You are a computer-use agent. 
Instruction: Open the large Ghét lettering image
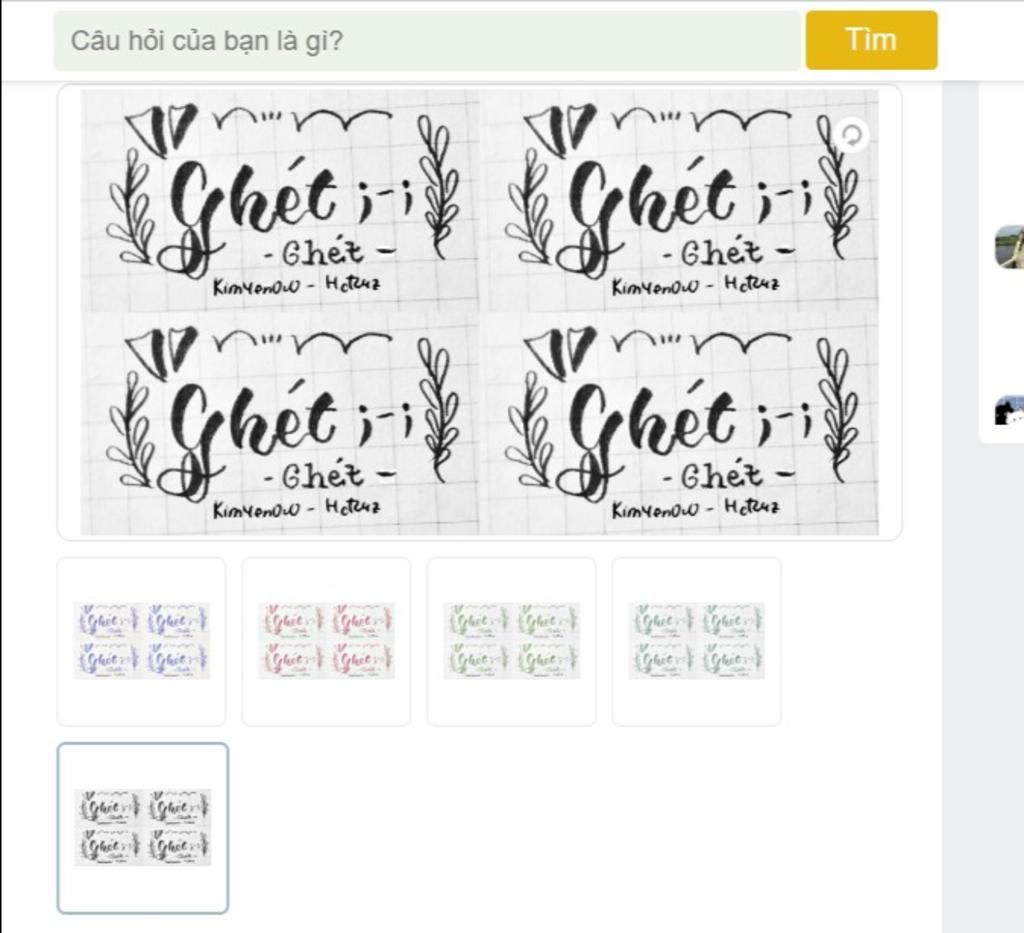[x=479, y=312]
